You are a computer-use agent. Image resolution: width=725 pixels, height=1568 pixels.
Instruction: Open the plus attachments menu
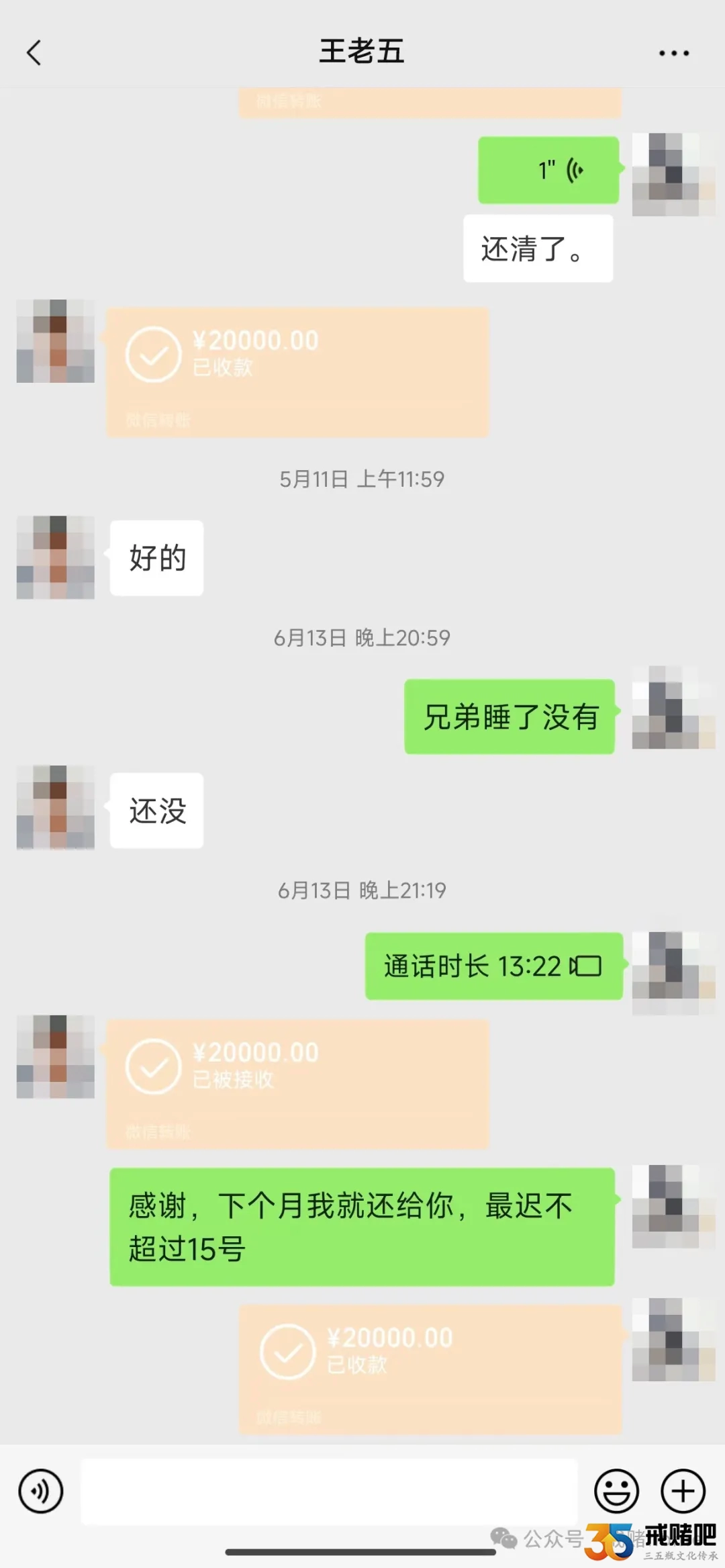[x=683, y=1491]
